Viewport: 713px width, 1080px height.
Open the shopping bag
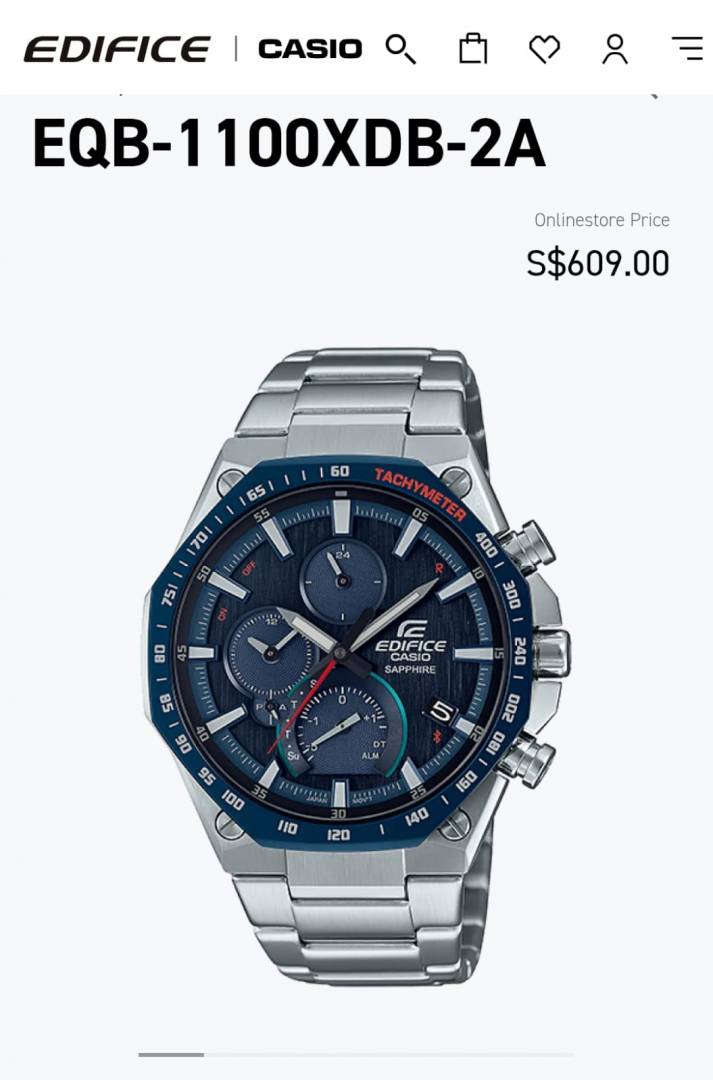point(473,48)
